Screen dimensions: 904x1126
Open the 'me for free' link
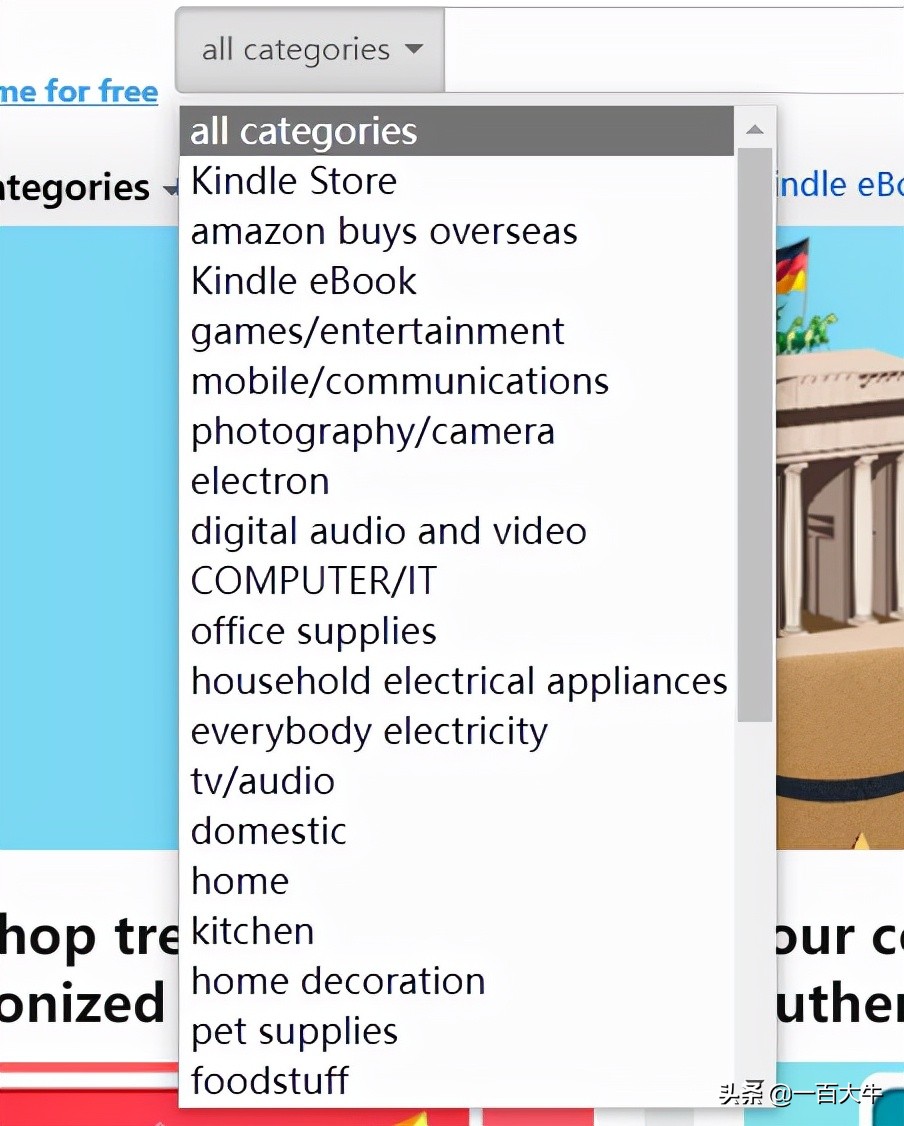point(79,92)
